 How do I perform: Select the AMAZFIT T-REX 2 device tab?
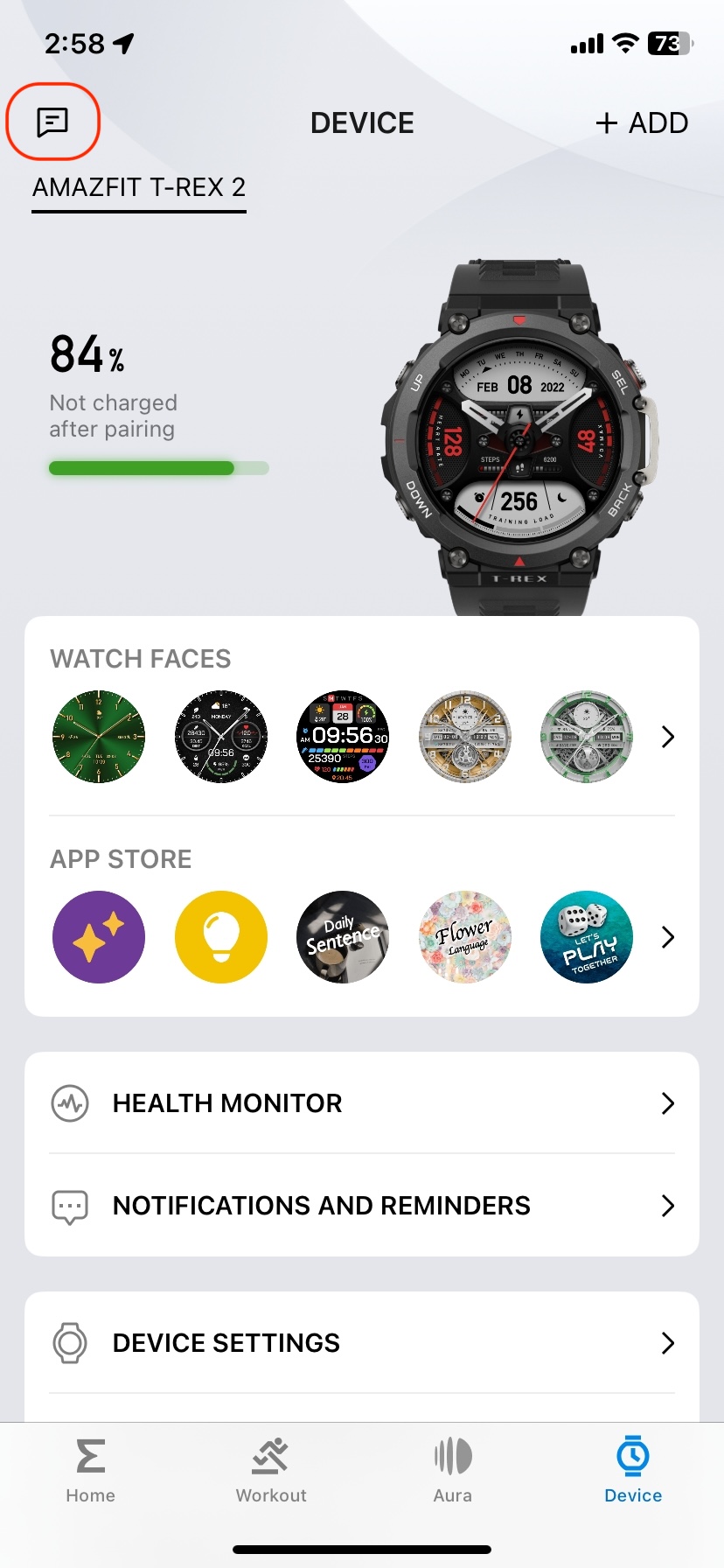(139, 187)
